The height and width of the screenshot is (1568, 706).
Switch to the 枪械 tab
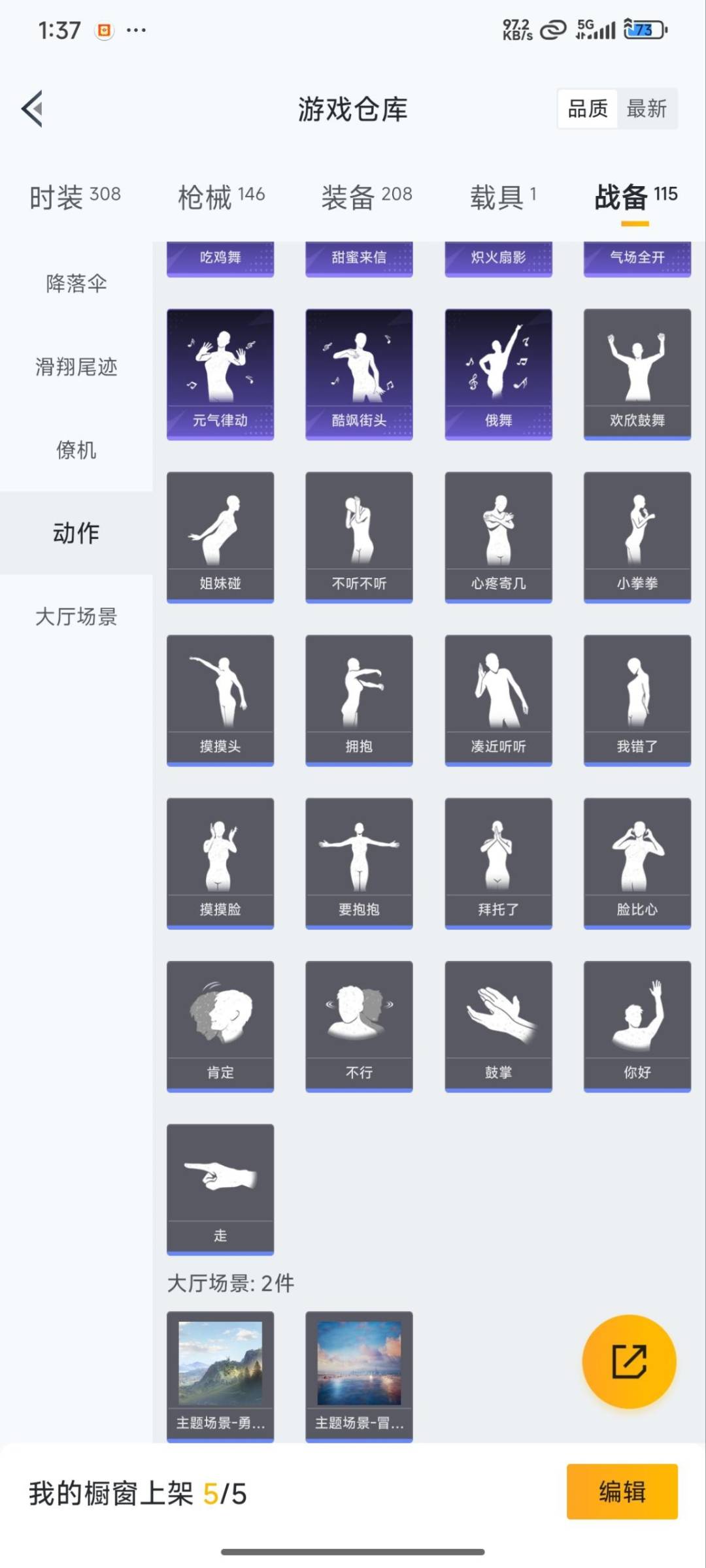pos(221,197)
